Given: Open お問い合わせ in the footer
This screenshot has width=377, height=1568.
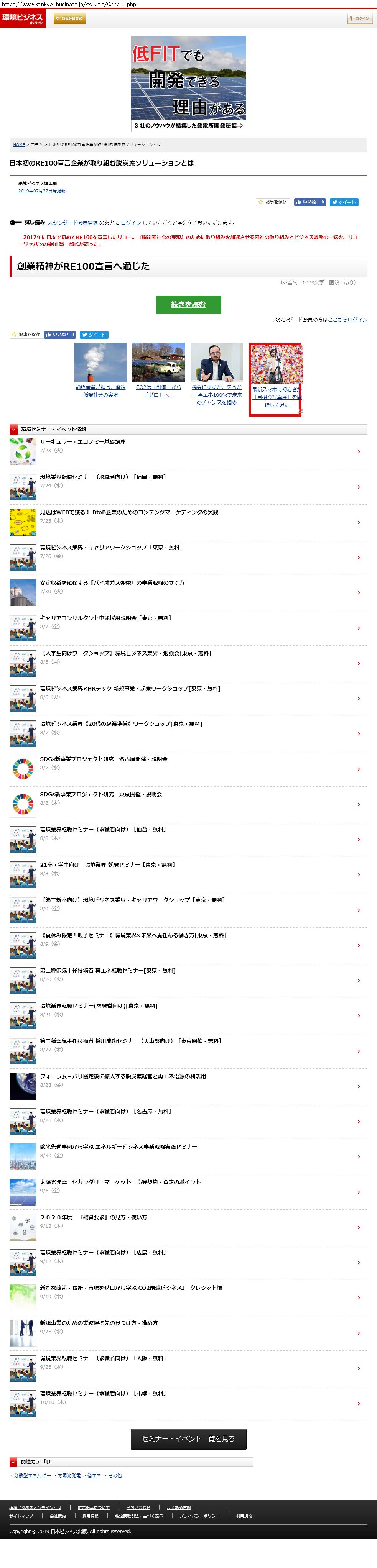Looking at the screenshot, I should tap(138, 1508).
